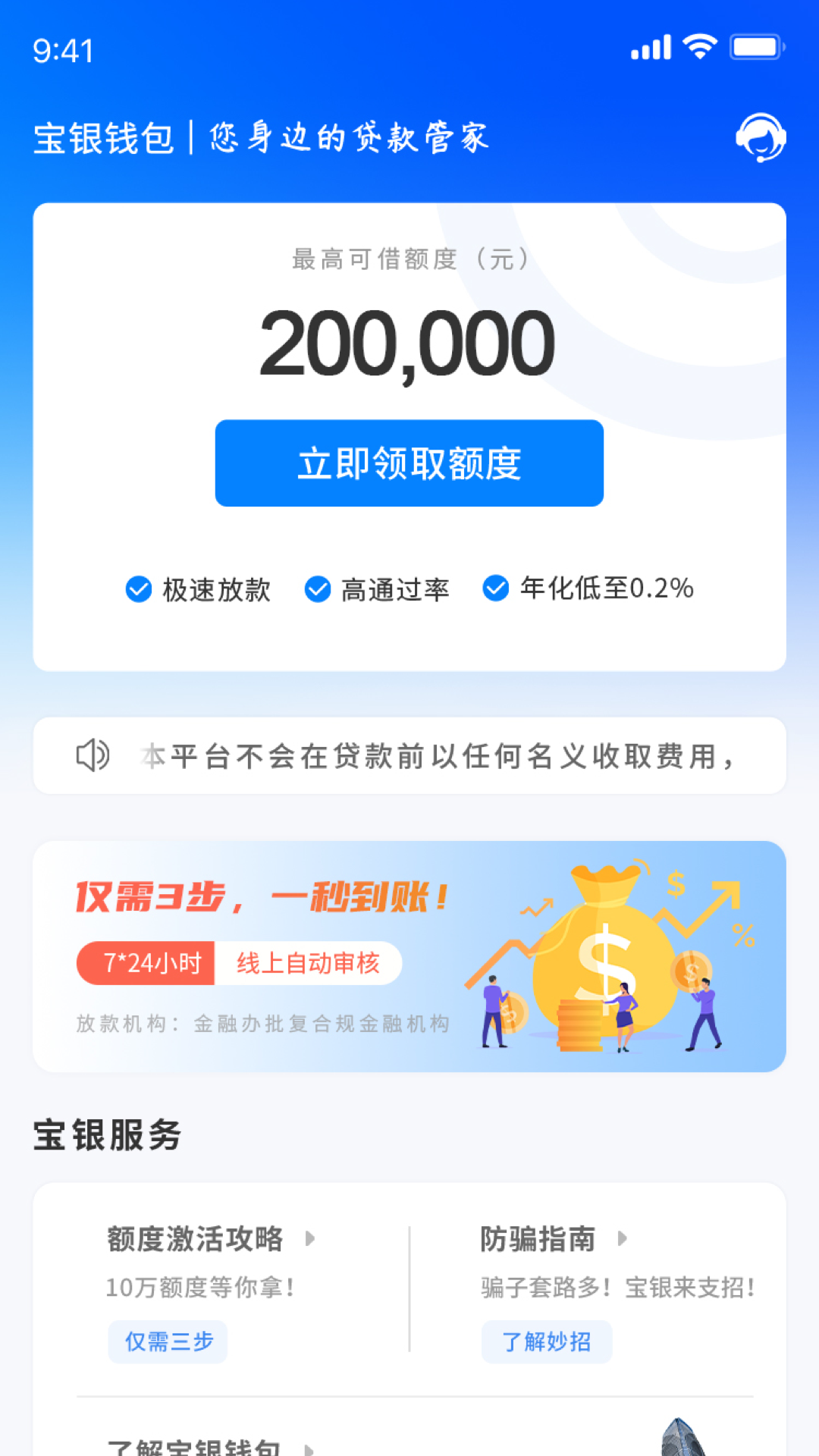
Task: Open the scrolling notice about loan fees
Action: coord(409,756)
